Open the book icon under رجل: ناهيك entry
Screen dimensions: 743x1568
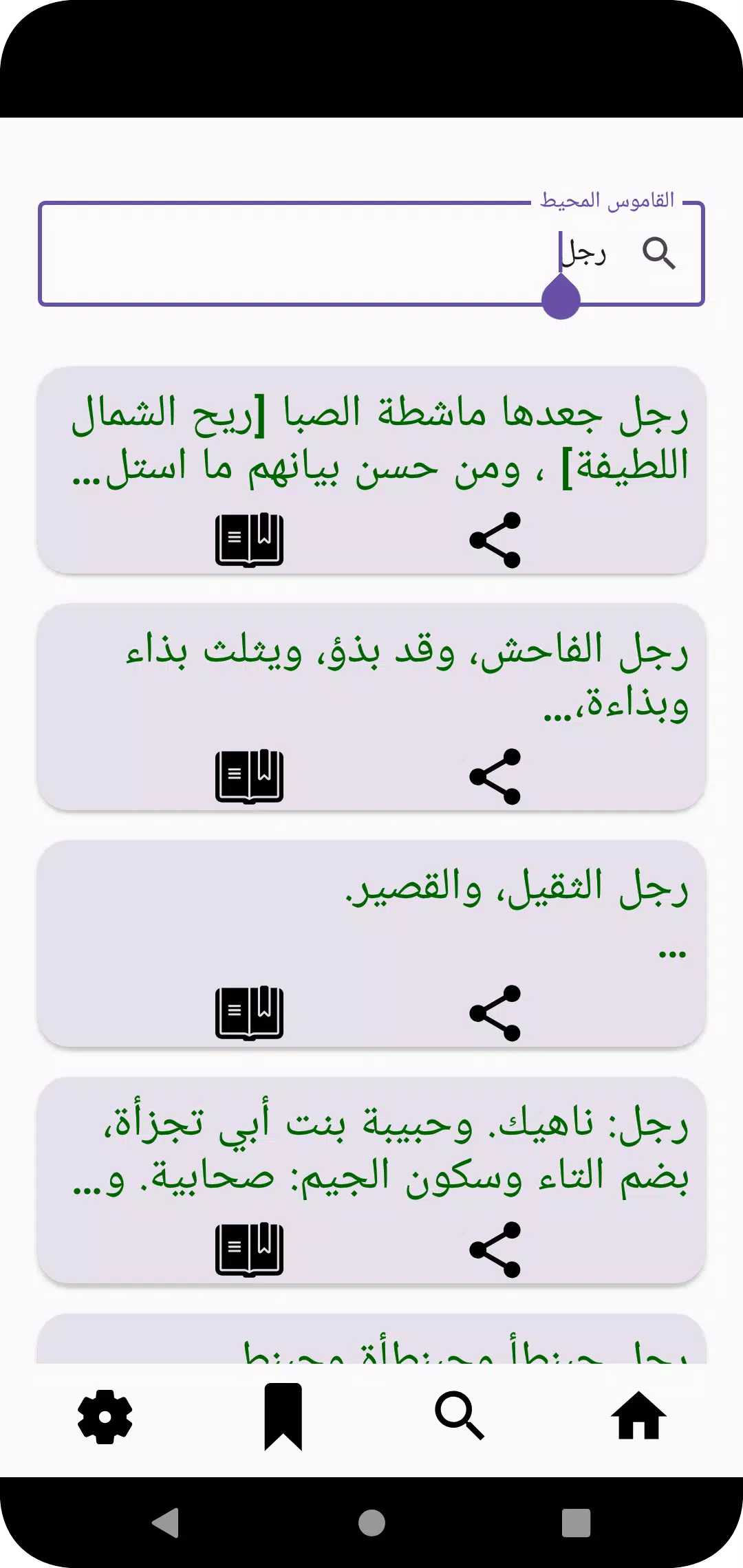click(x=249, y=1250)
